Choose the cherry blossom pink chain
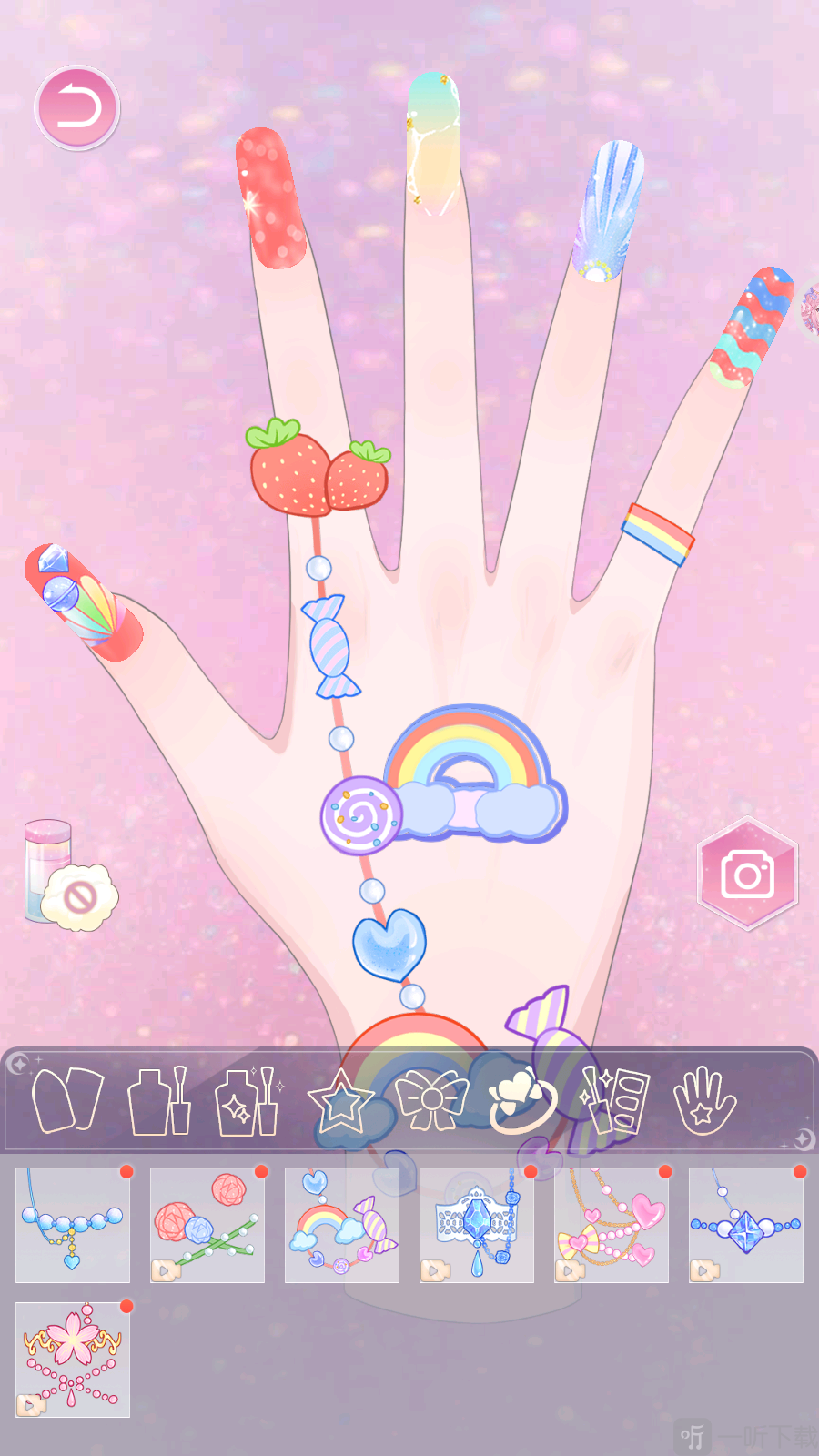819x1456 pixels. pos(73,1360)
